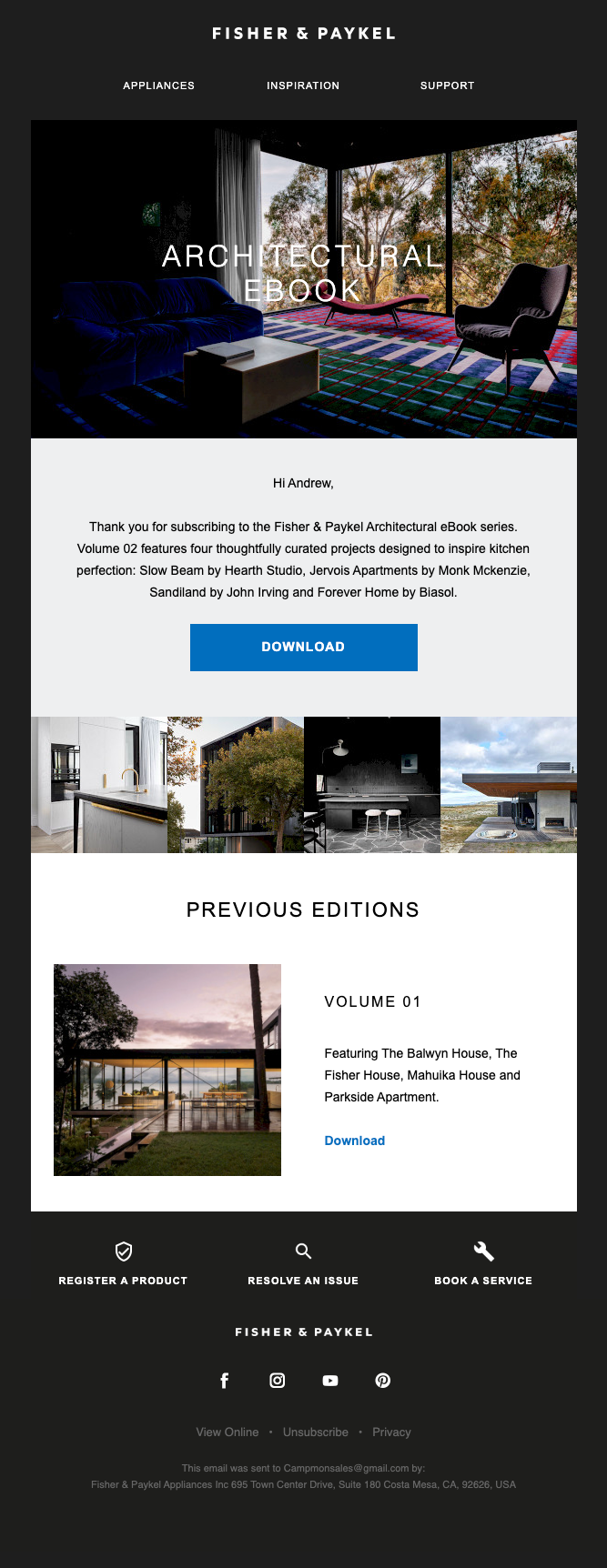Select Register a Product
This screenshot has height=1568, width=607.
click(x=123, y=1264)
